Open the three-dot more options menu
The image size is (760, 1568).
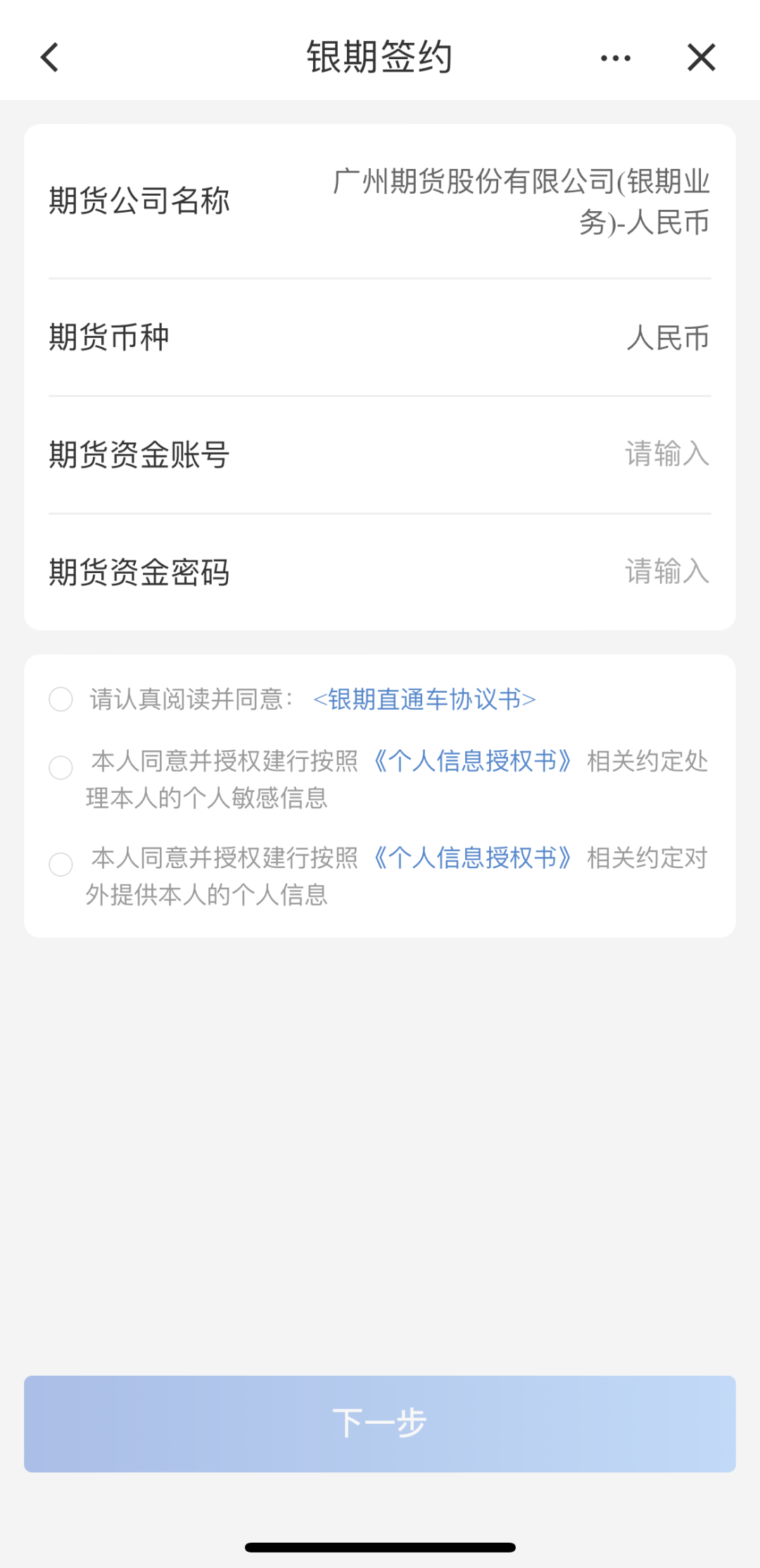click(x=616, y=58)
